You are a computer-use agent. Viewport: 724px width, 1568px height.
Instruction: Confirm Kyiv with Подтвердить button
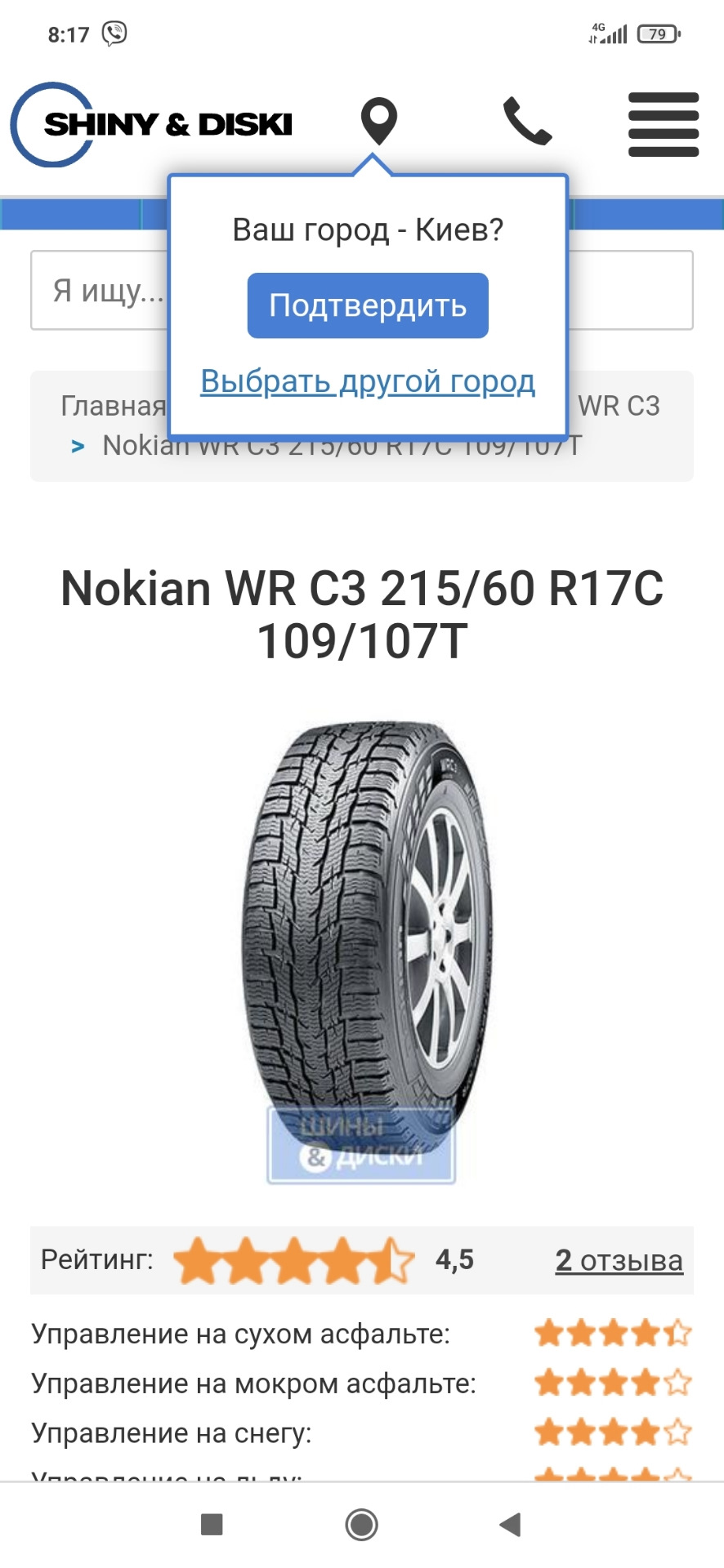(368, 305)
